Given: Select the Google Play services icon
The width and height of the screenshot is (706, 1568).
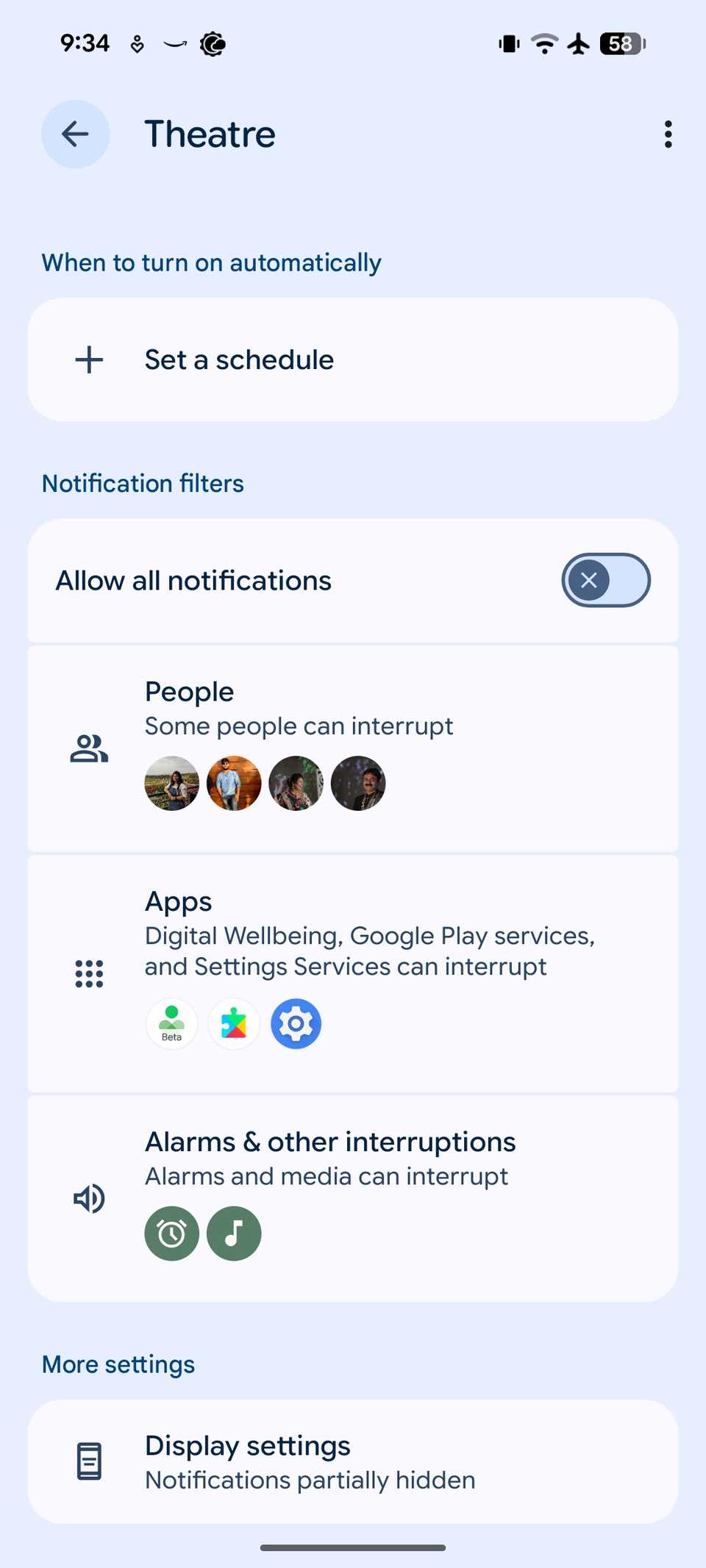Looking at the screenshot, I should click(x=234, y=1023).
